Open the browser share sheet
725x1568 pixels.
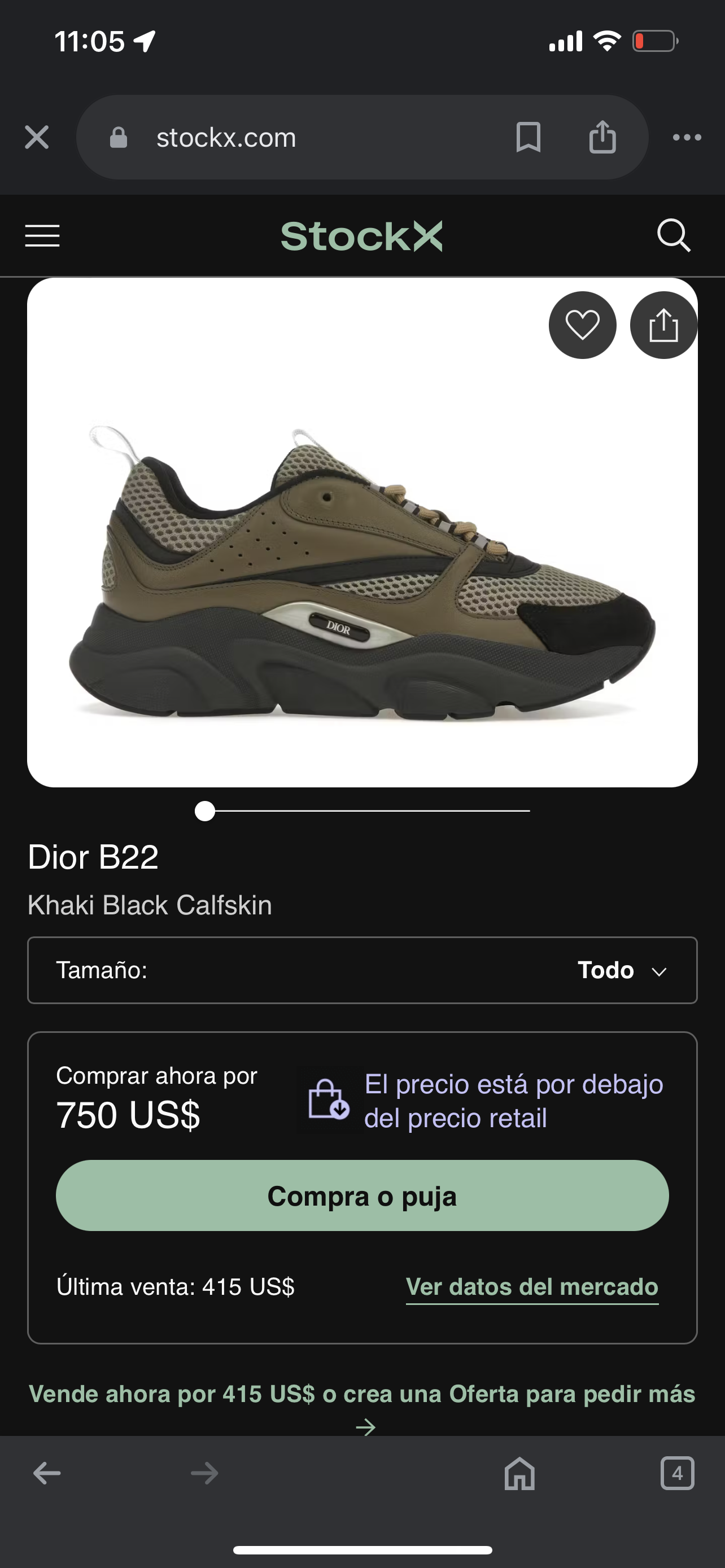click(602, 138)
